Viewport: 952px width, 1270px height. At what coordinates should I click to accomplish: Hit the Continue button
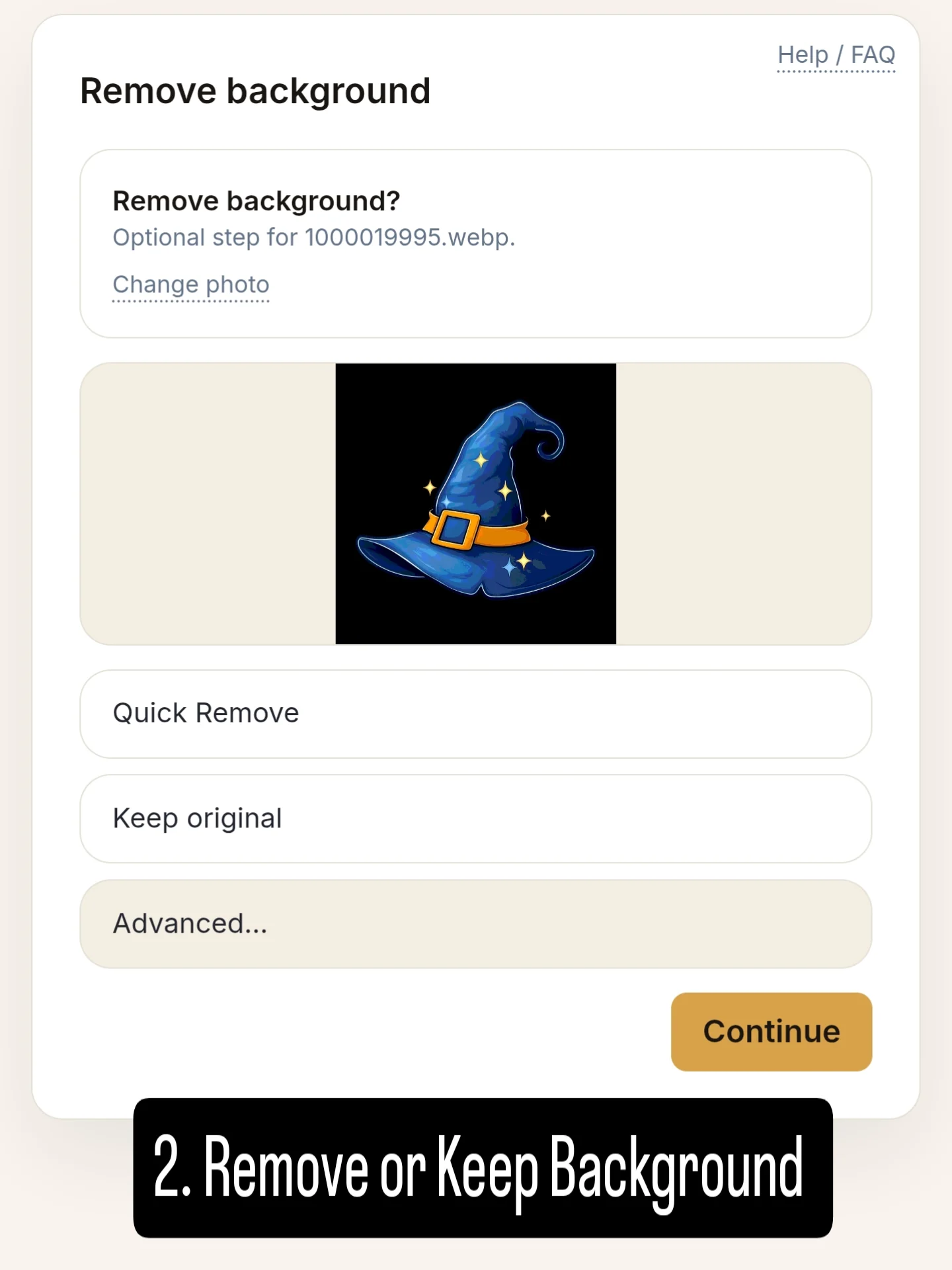click(771, 1031)
